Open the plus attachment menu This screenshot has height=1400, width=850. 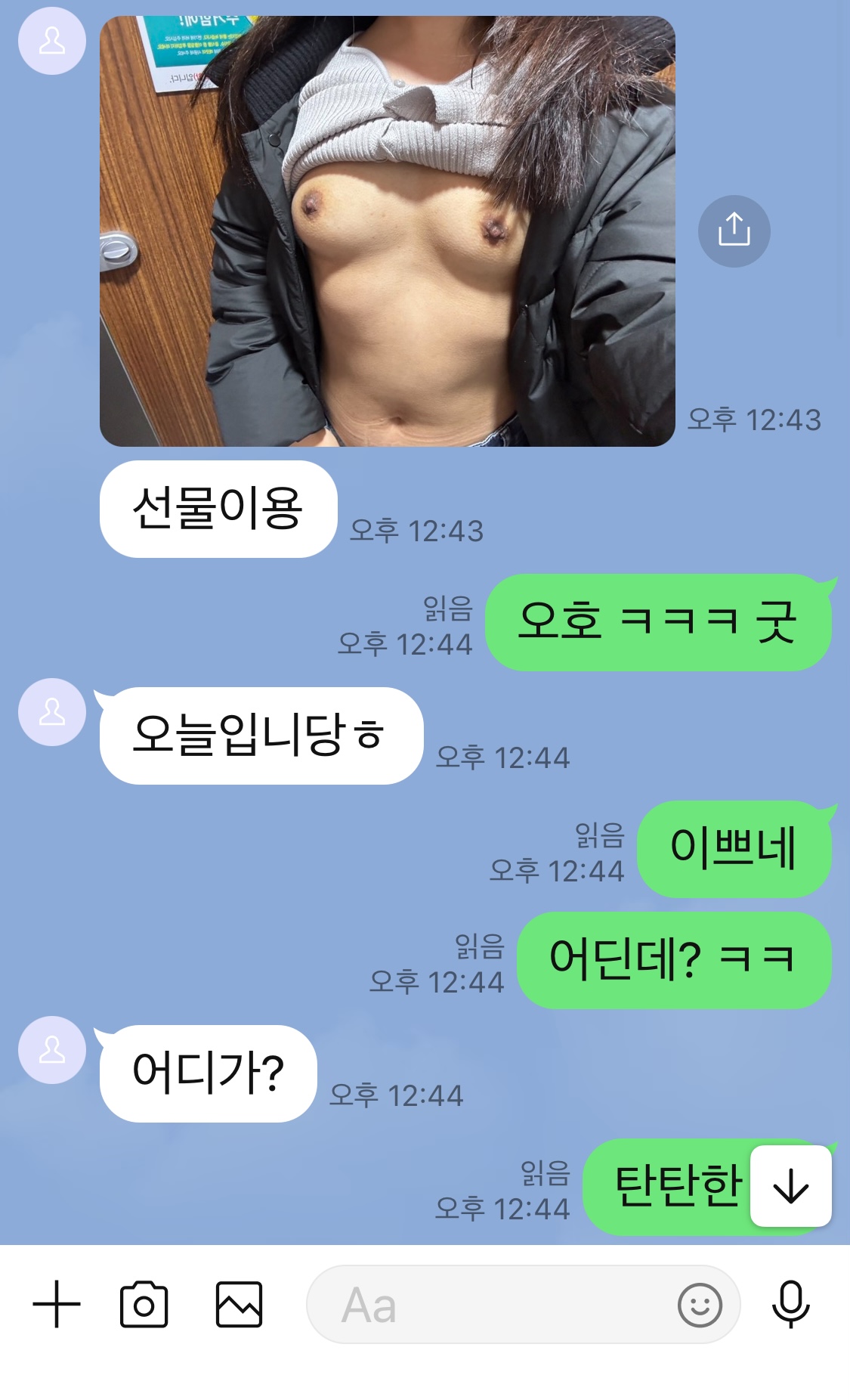point(57,1304)
